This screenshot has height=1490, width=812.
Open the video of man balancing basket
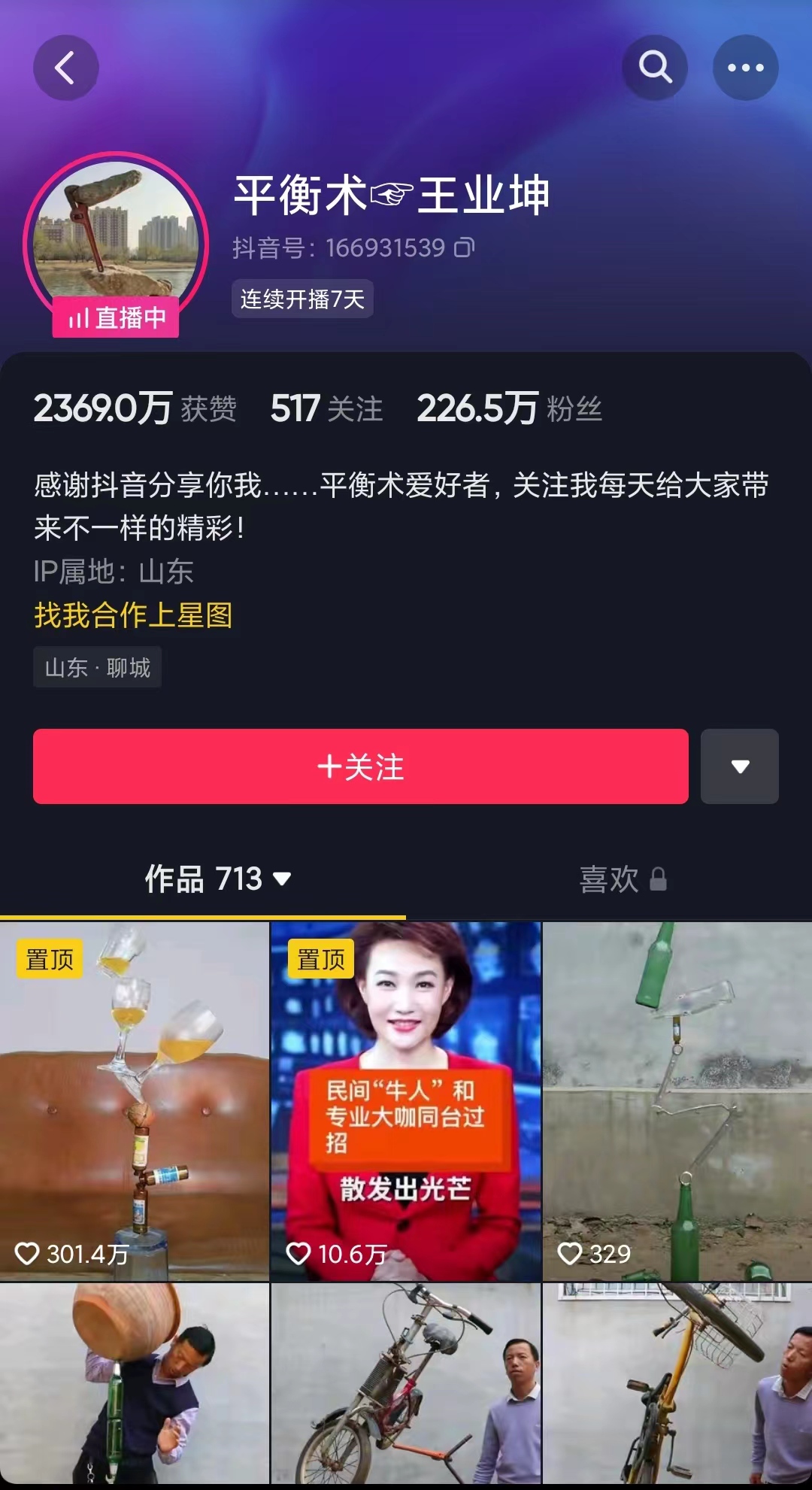pyautogui.click(x=134, y=1384)
